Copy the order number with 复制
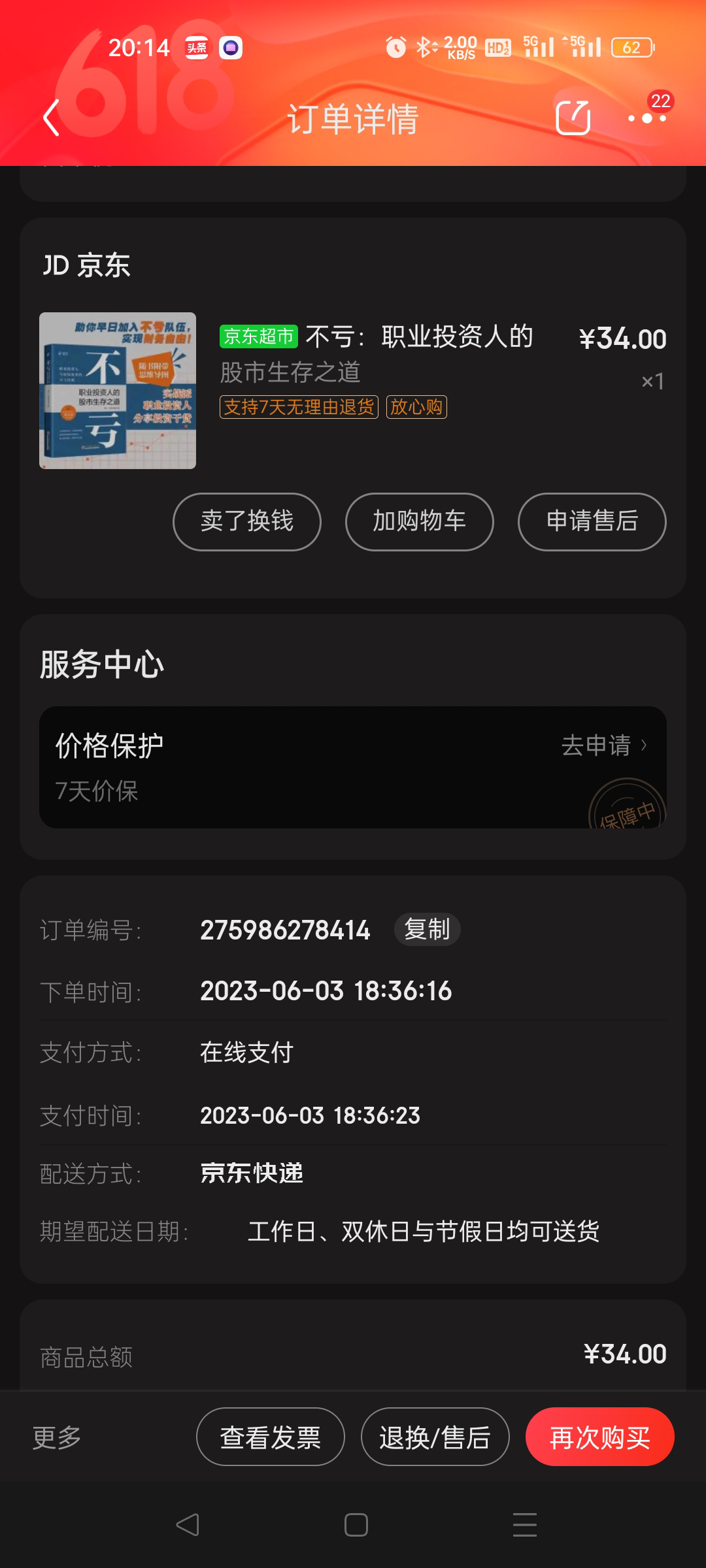The image size is (706, 1568). click(x=427, y=930)
